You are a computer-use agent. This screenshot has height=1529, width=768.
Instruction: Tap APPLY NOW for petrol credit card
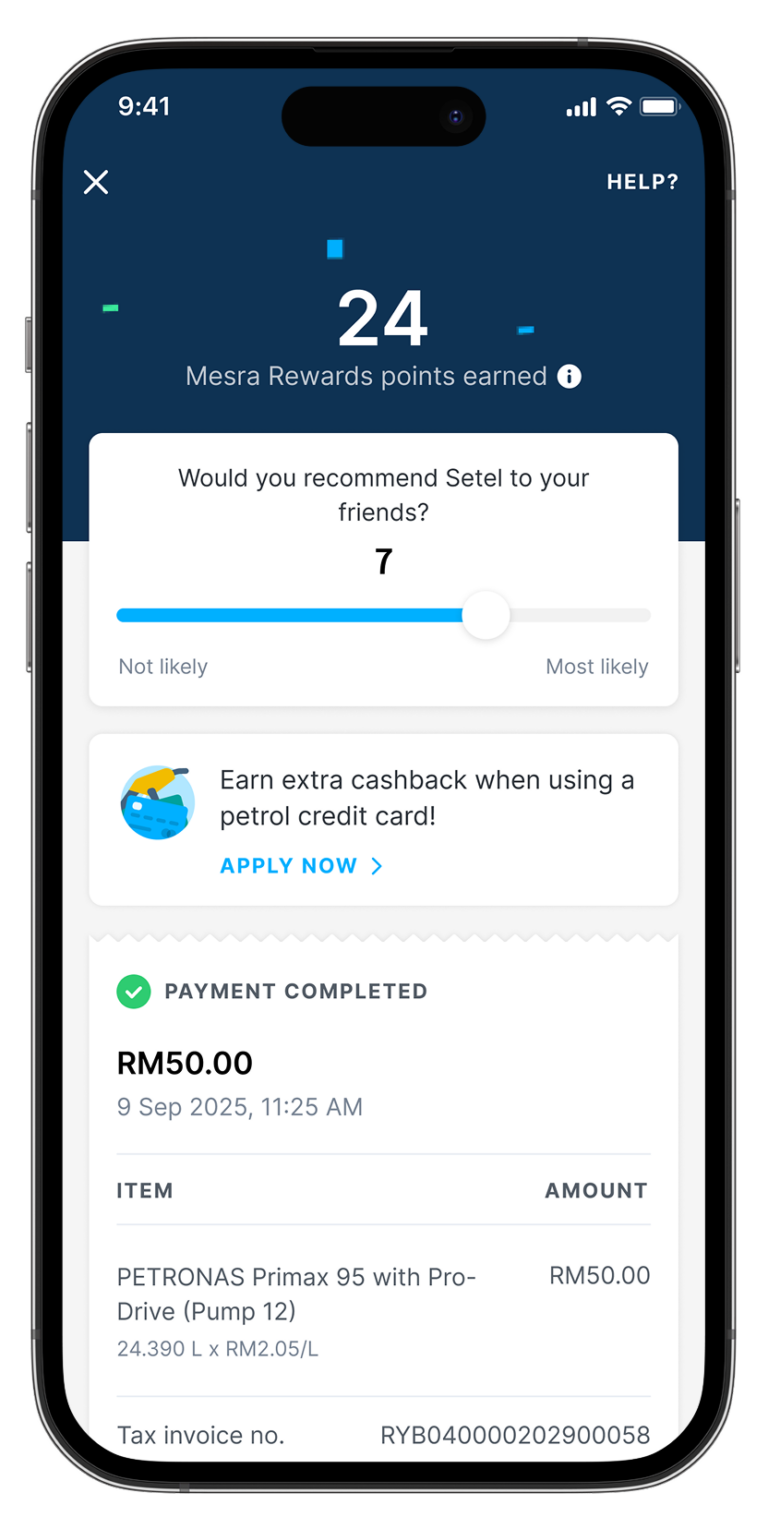(x=300, y=866)
